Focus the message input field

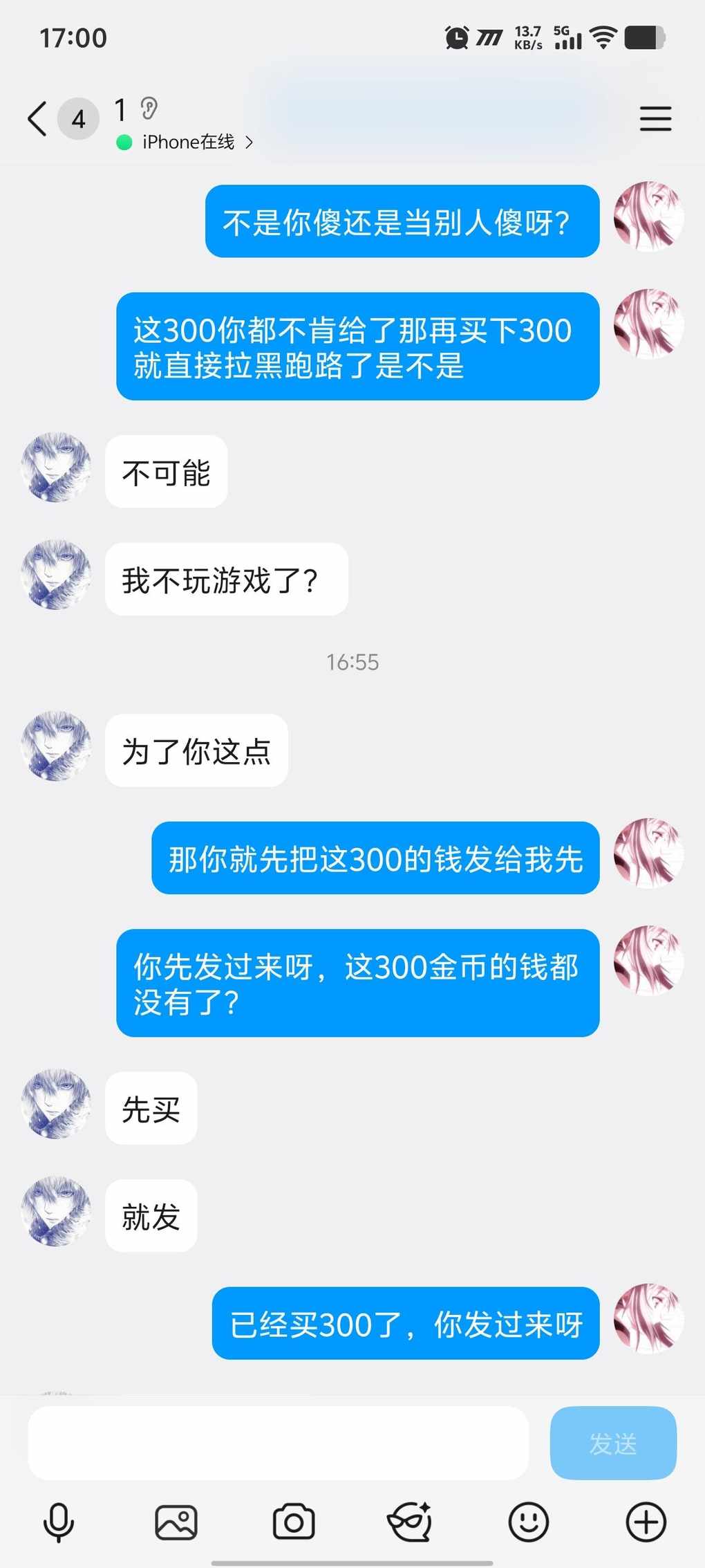278,1443
